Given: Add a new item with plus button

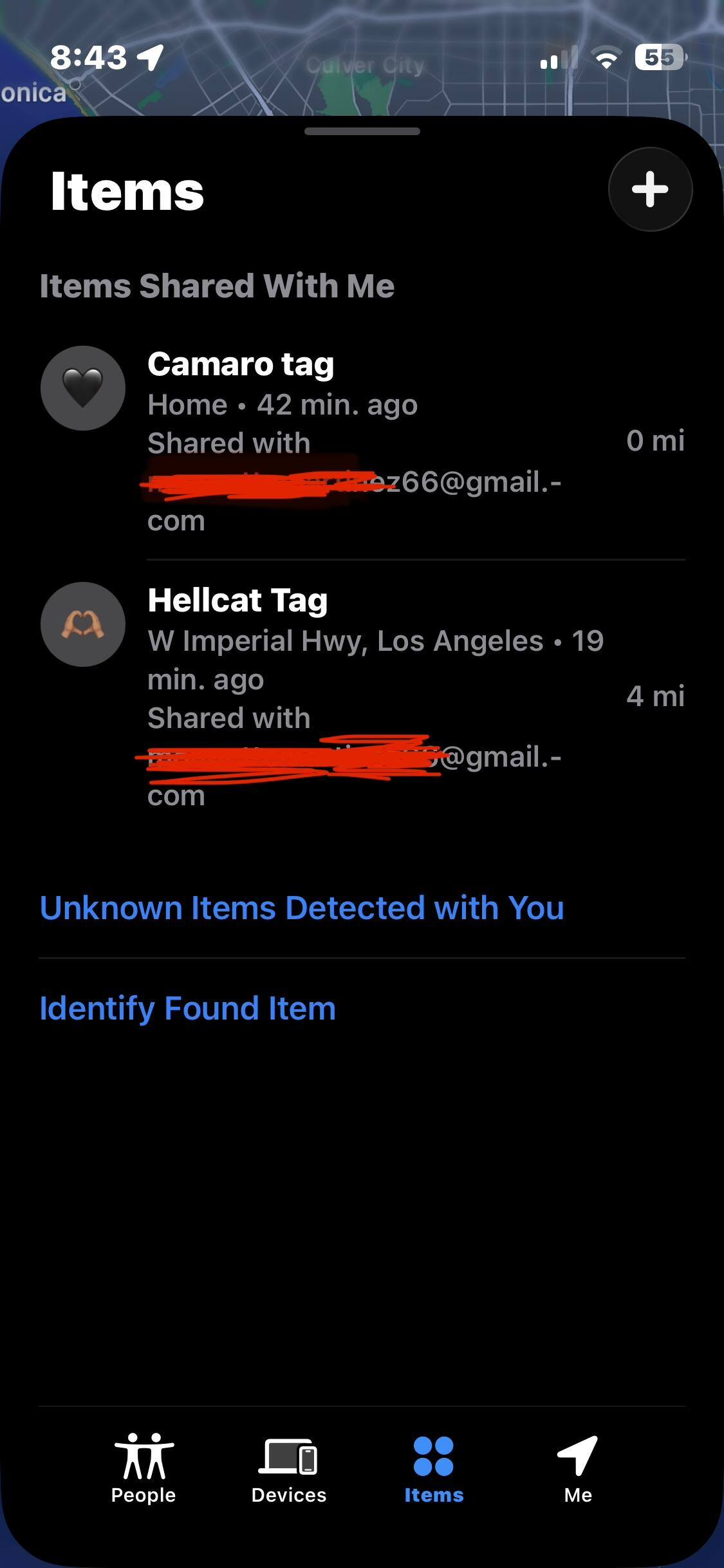Looking at the screenshot, I should pyautogui.click(x=650, y=189).
